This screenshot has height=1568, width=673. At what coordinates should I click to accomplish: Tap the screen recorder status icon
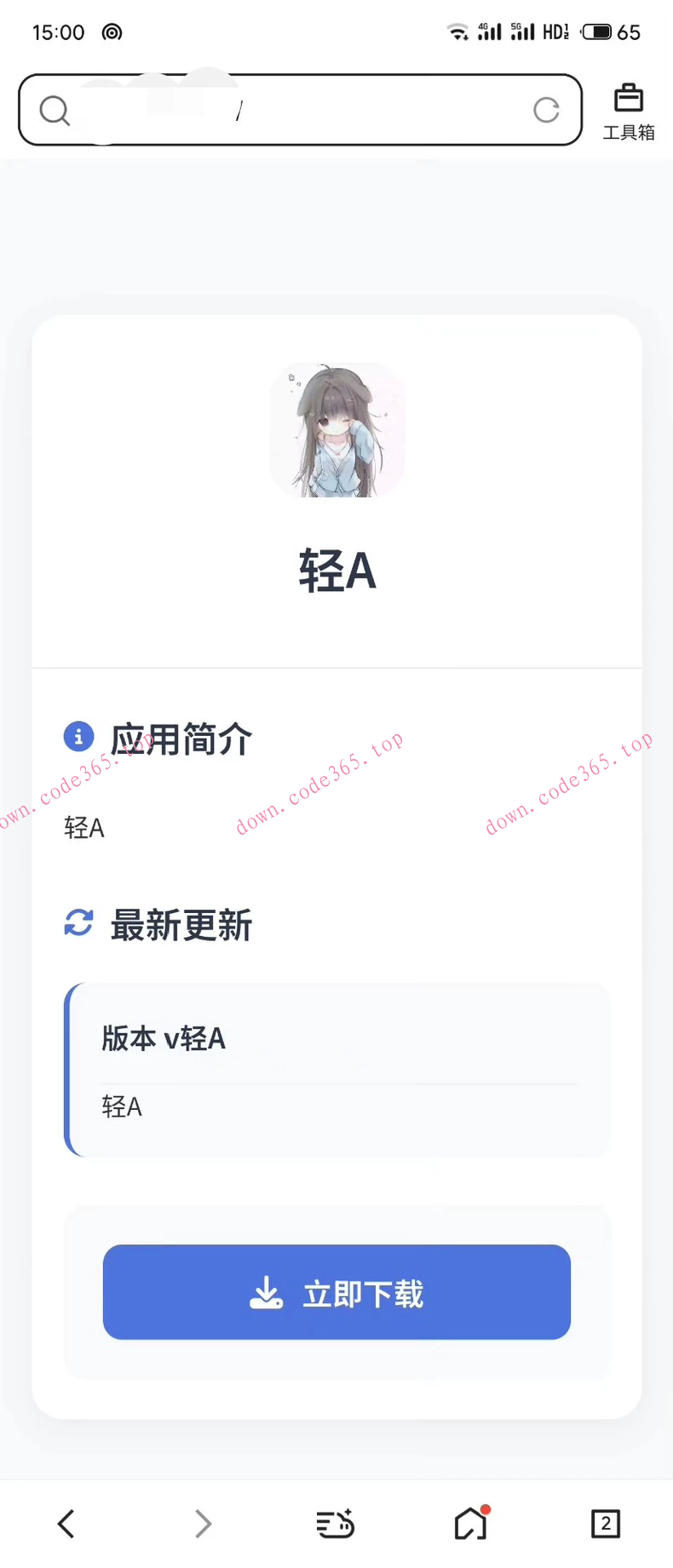click(x=112, y=32)
